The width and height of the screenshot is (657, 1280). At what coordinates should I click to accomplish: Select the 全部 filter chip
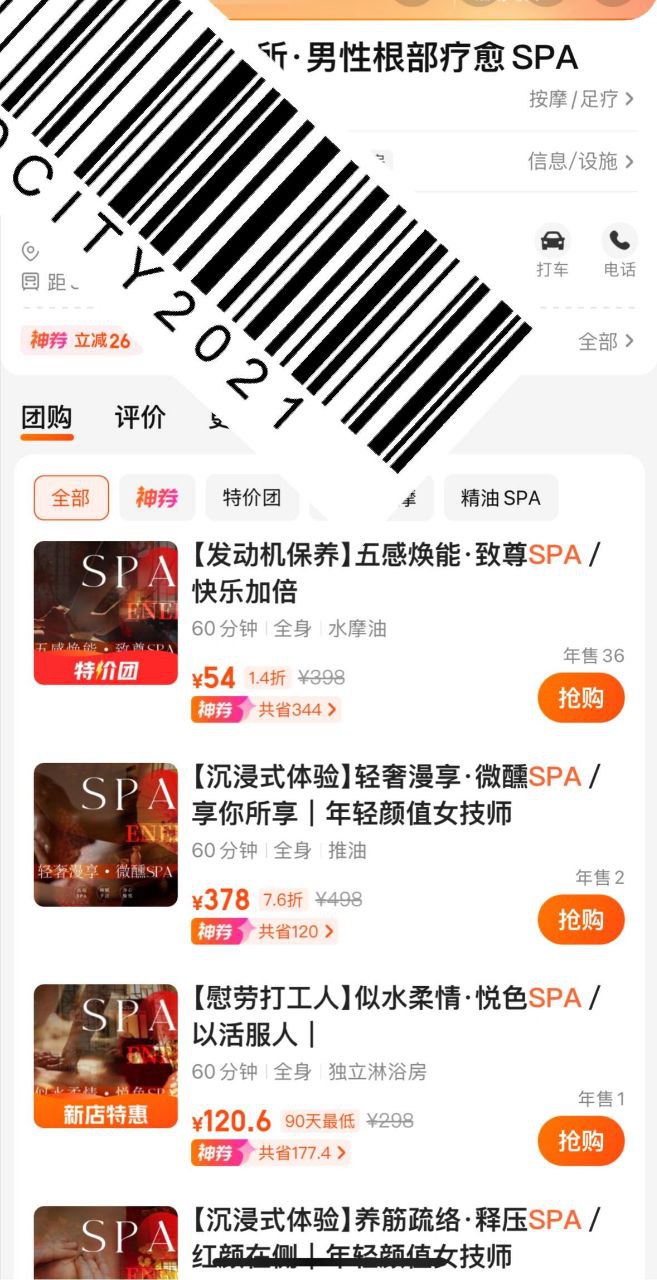click(x=71, y=497)
